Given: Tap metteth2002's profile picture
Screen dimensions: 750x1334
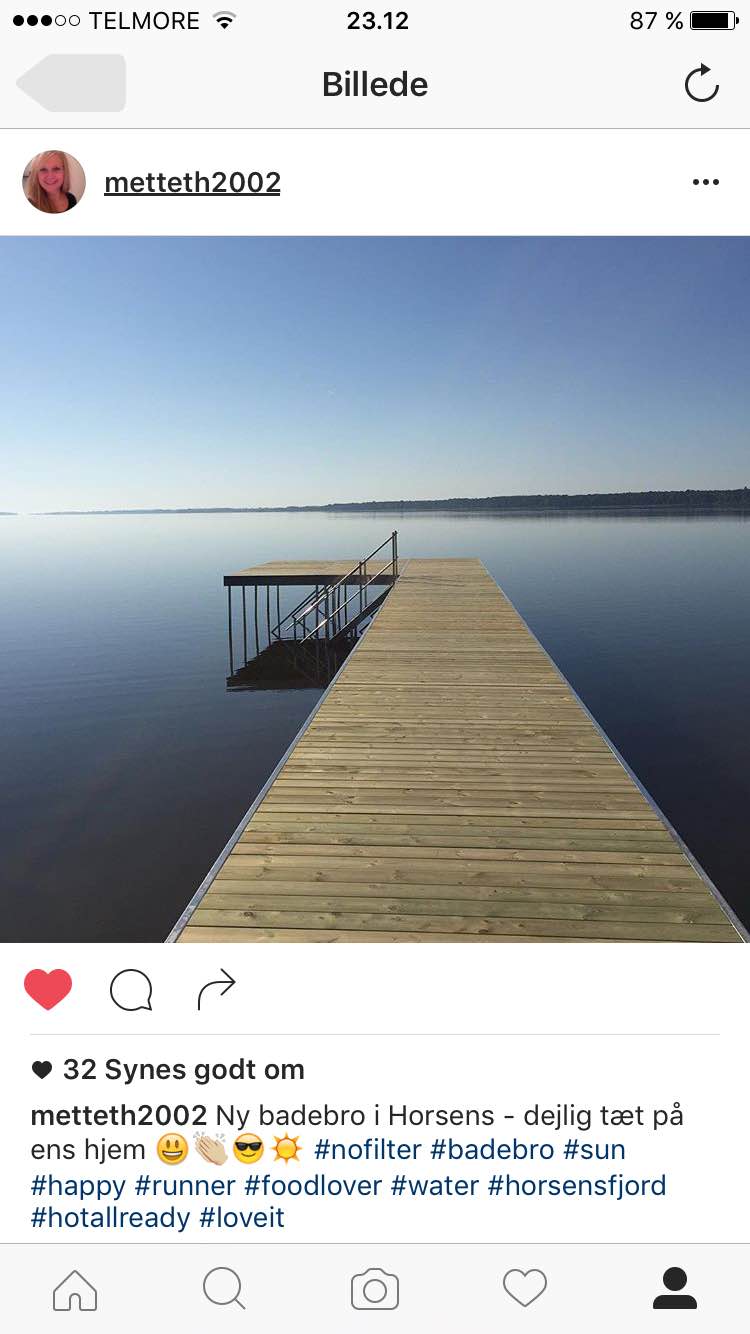Looking at the screenshot, I should click(x=54, y=182).
